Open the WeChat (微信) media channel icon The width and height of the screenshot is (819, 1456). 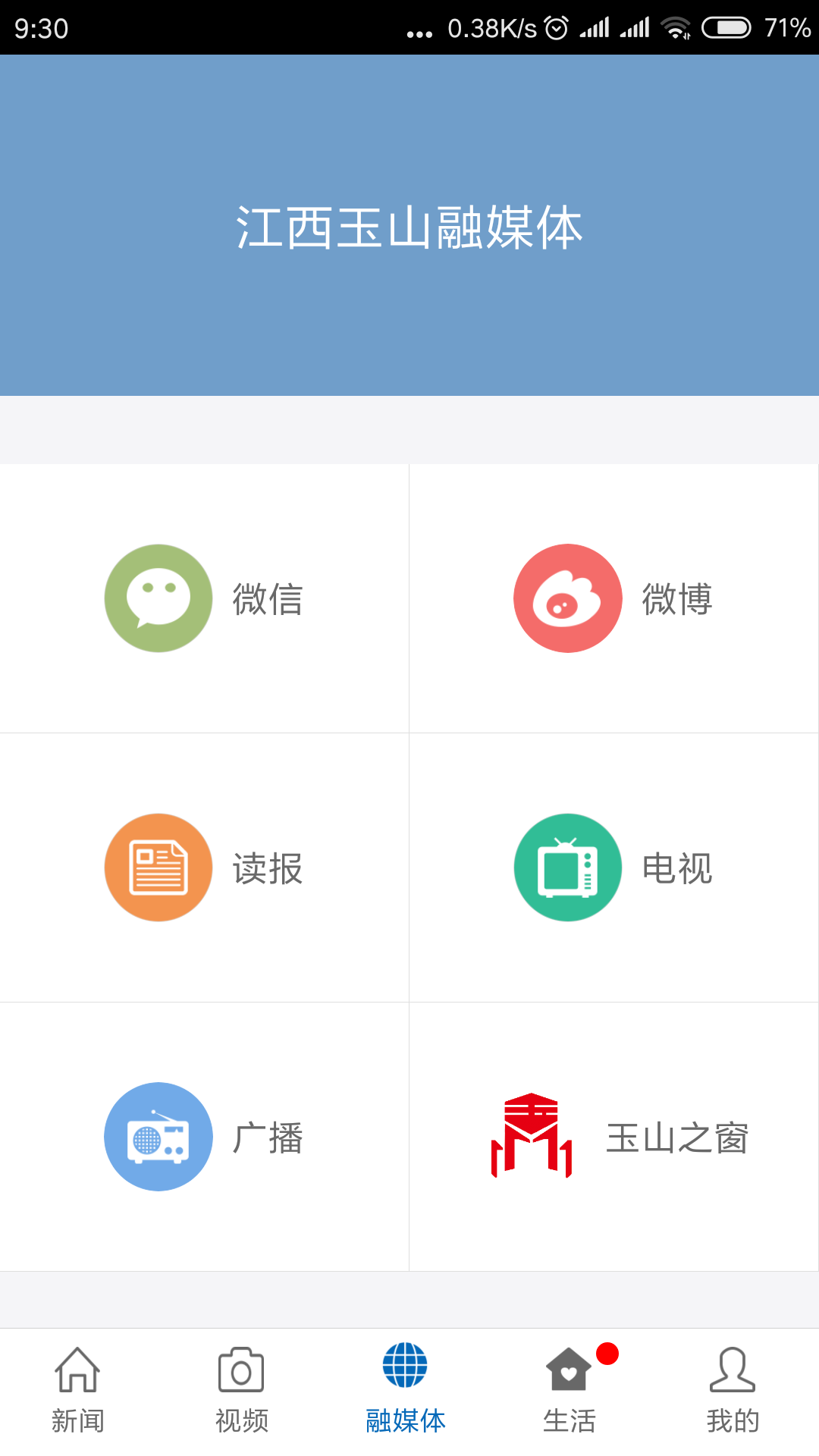tap(158, 598)
